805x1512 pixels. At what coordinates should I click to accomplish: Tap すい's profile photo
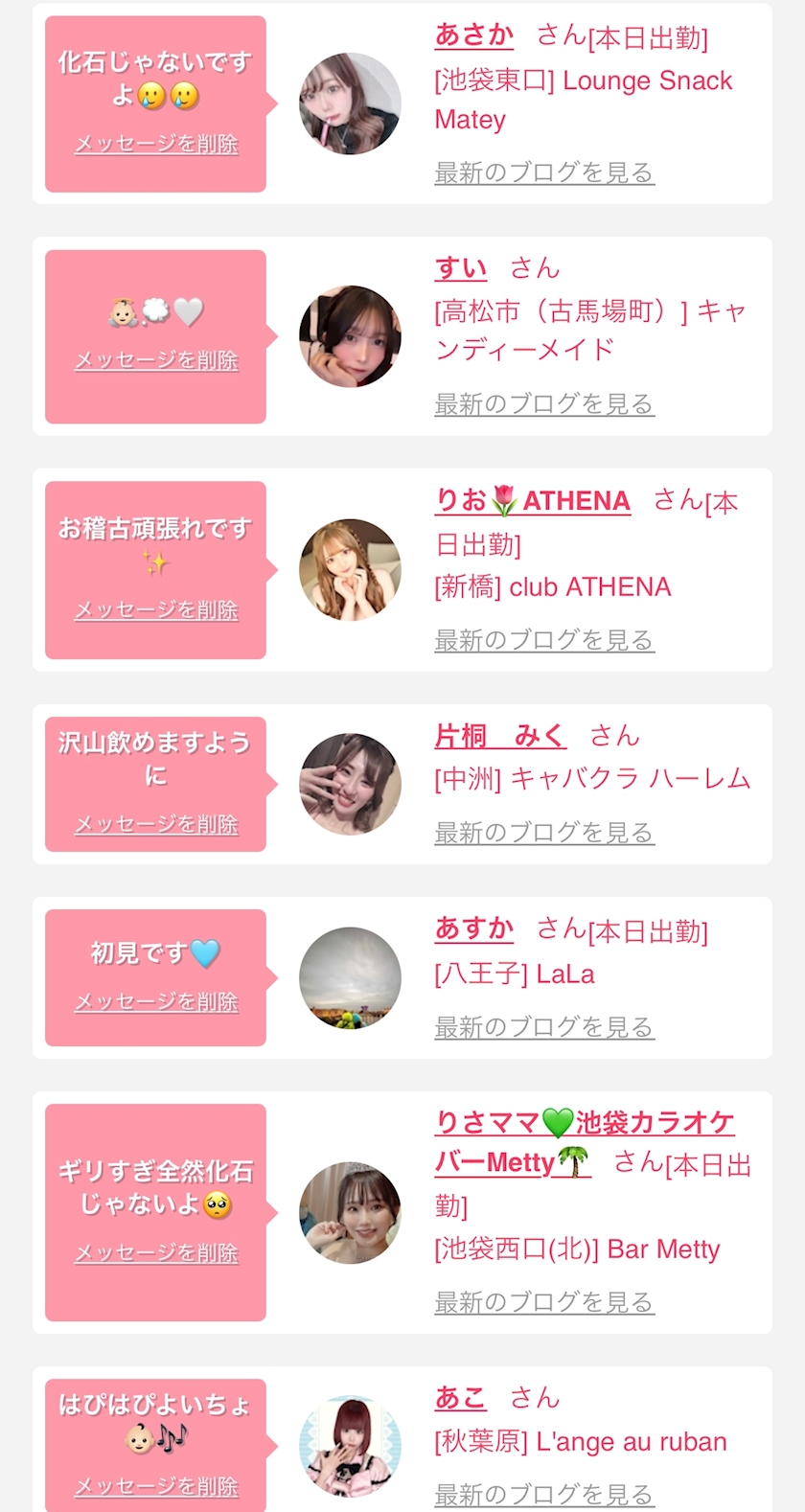[x=350, y=336]
